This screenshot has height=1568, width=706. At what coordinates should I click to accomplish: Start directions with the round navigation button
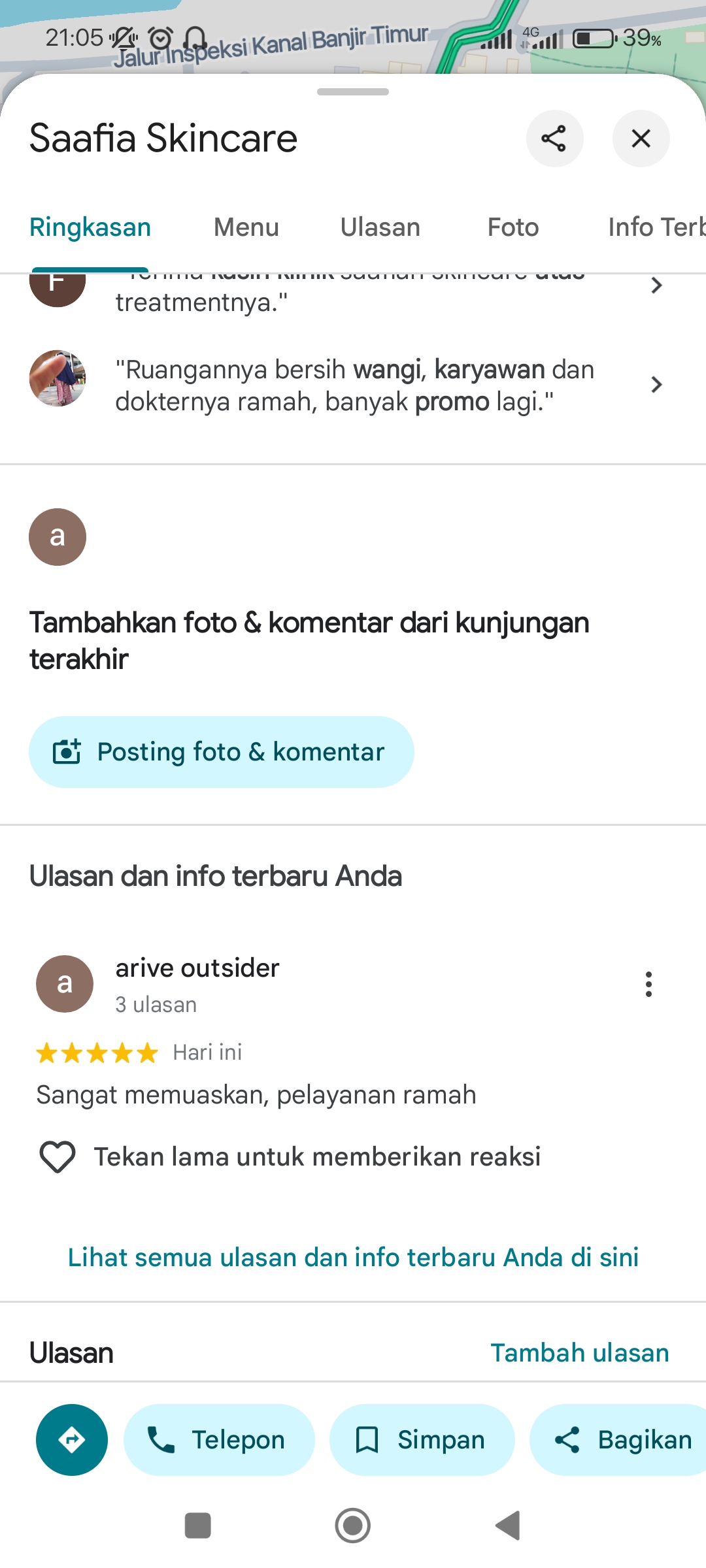[x=72, y=1439]
